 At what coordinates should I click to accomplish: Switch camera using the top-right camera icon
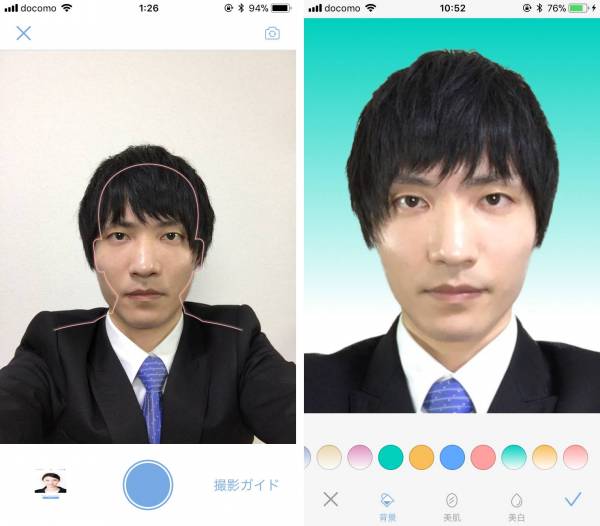point(272,33)
